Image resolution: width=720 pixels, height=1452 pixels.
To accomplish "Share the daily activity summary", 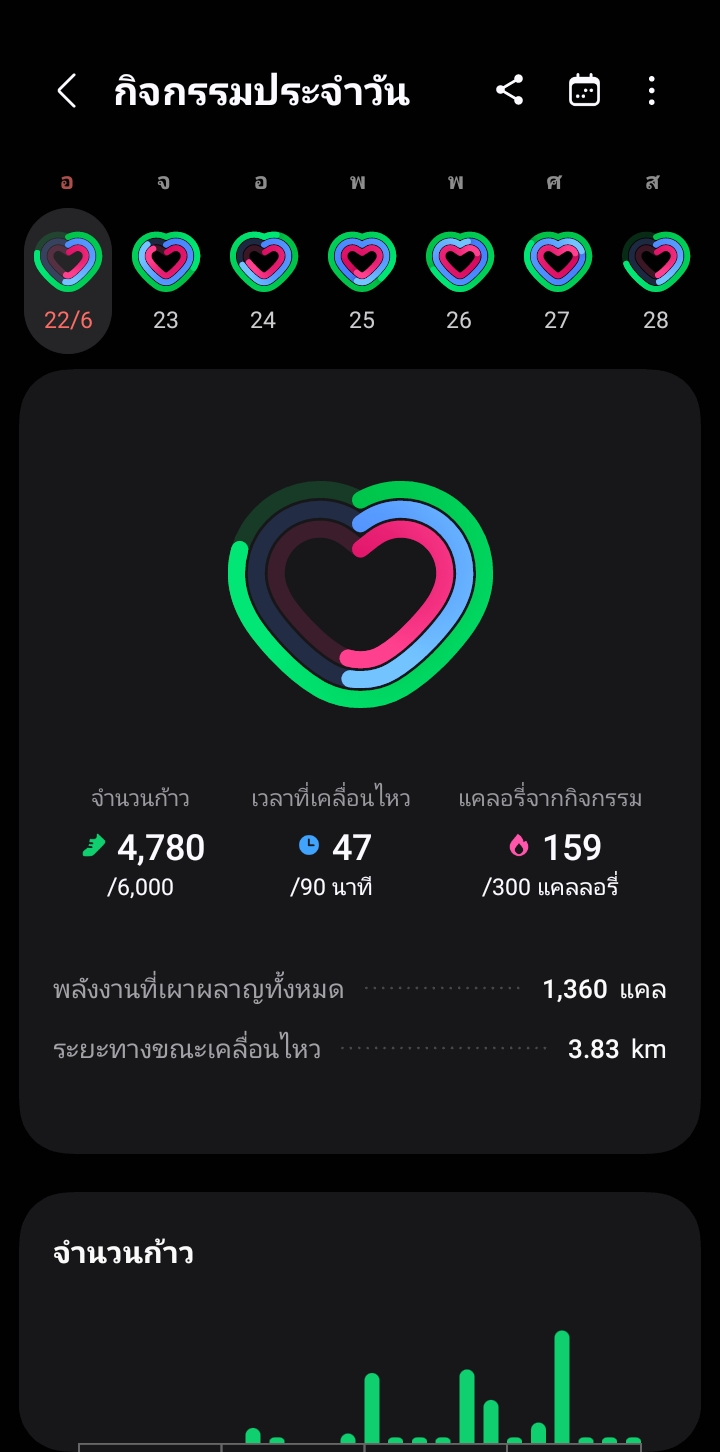I will pyautogui.click(x=510, y=91).
